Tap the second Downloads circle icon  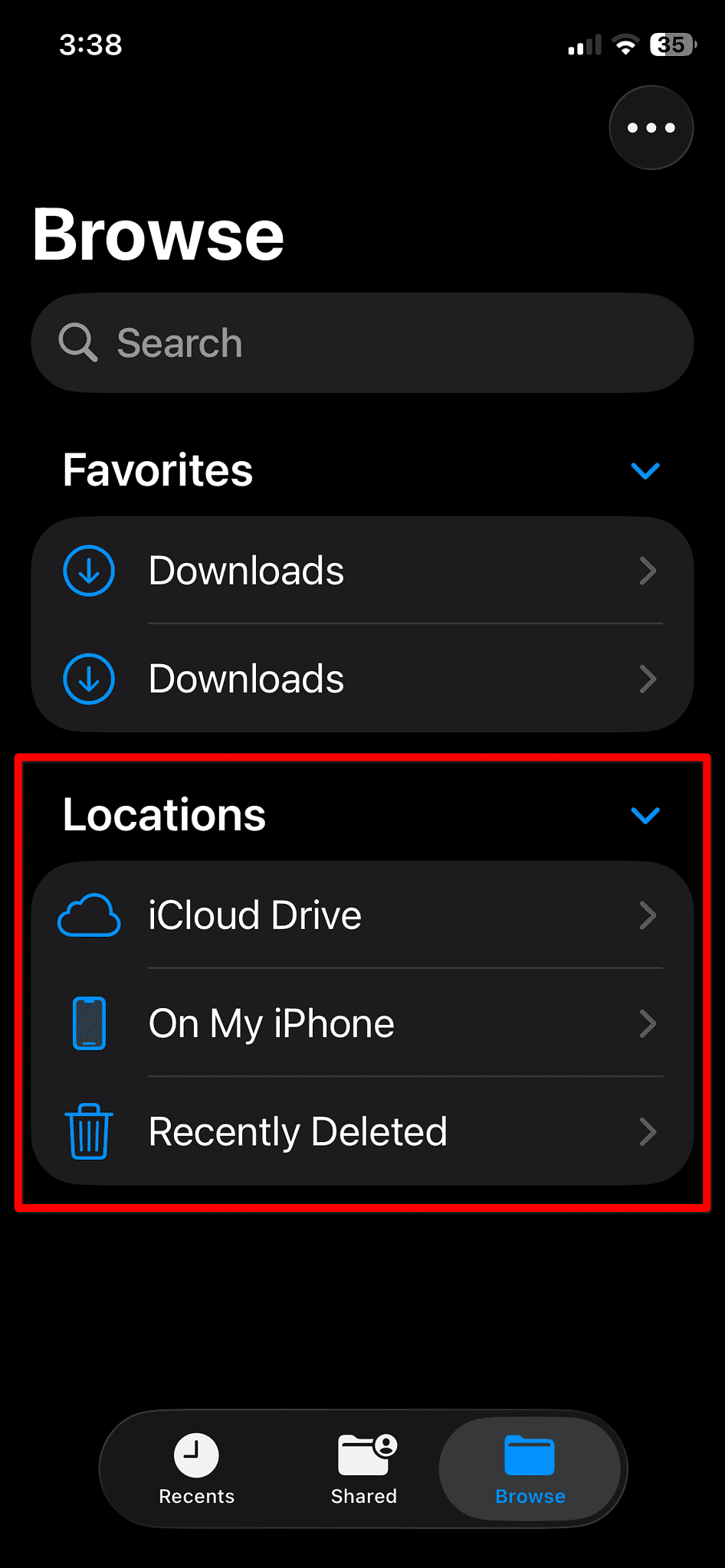89,679
